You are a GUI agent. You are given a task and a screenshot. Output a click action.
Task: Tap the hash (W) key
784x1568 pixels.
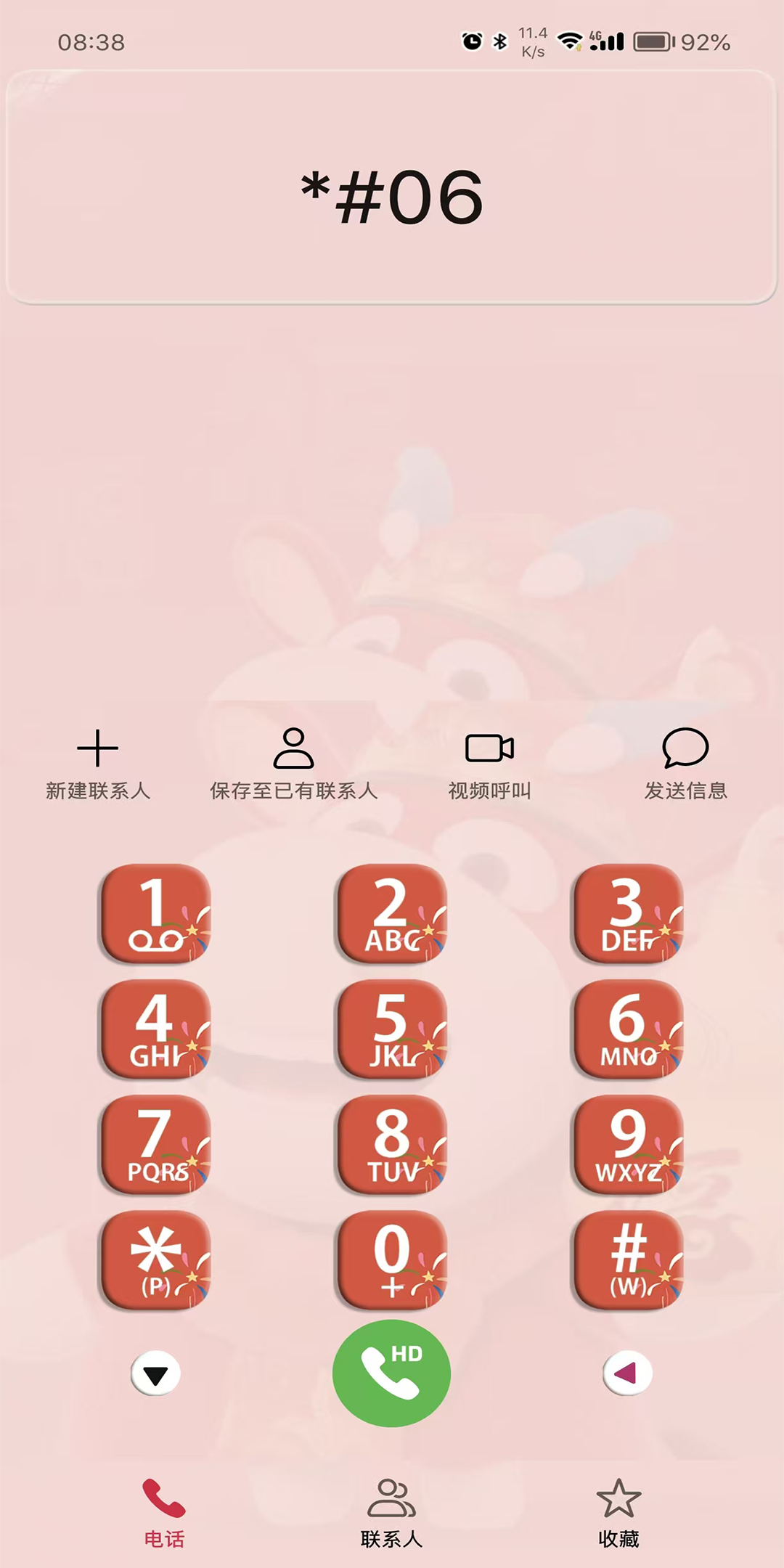[627, 1259]
